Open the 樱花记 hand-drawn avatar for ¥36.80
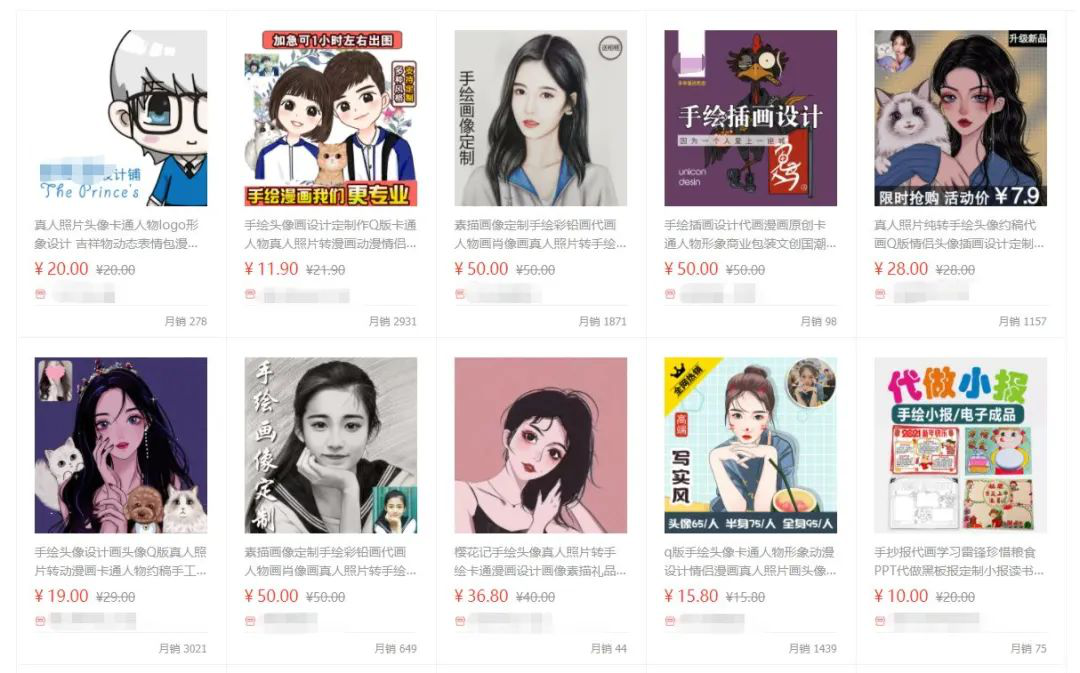The image size is (1080, 673). click(x=541, y=446)
